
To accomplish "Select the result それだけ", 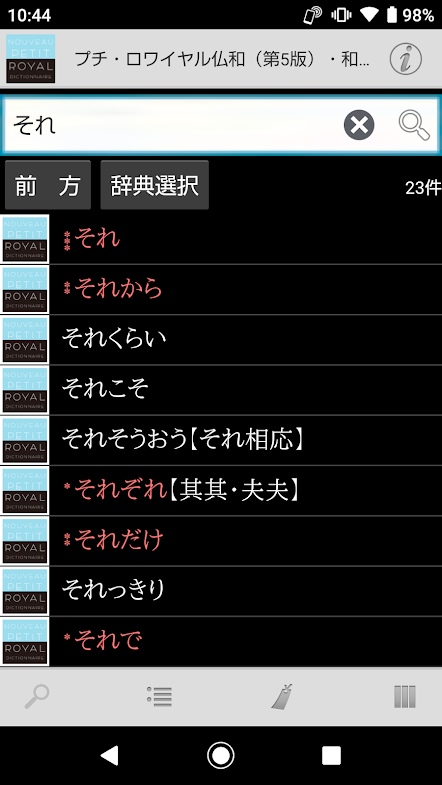I will pyautogui.click(x=221, y=541).
